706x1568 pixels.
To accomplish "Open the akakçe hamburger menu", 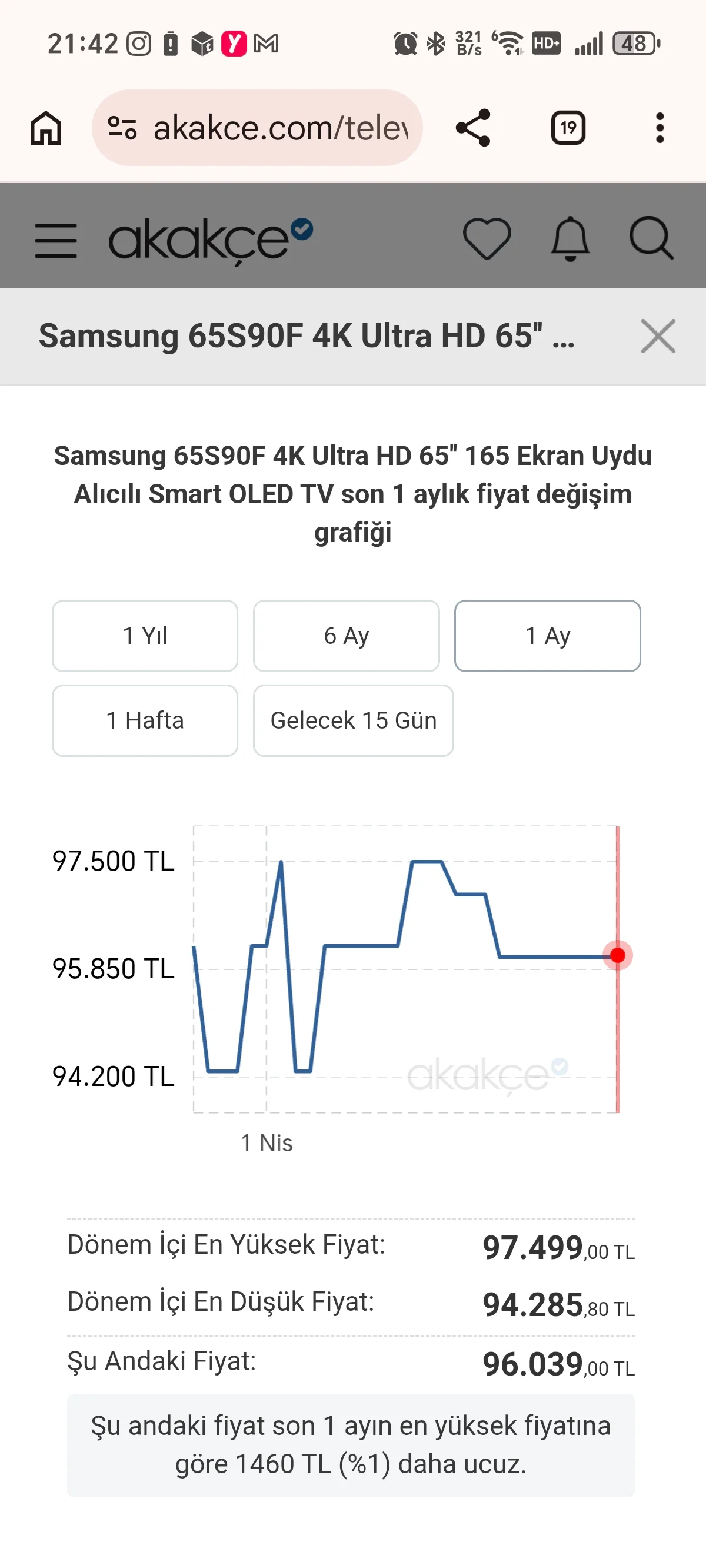I will [x=55, y=240].
